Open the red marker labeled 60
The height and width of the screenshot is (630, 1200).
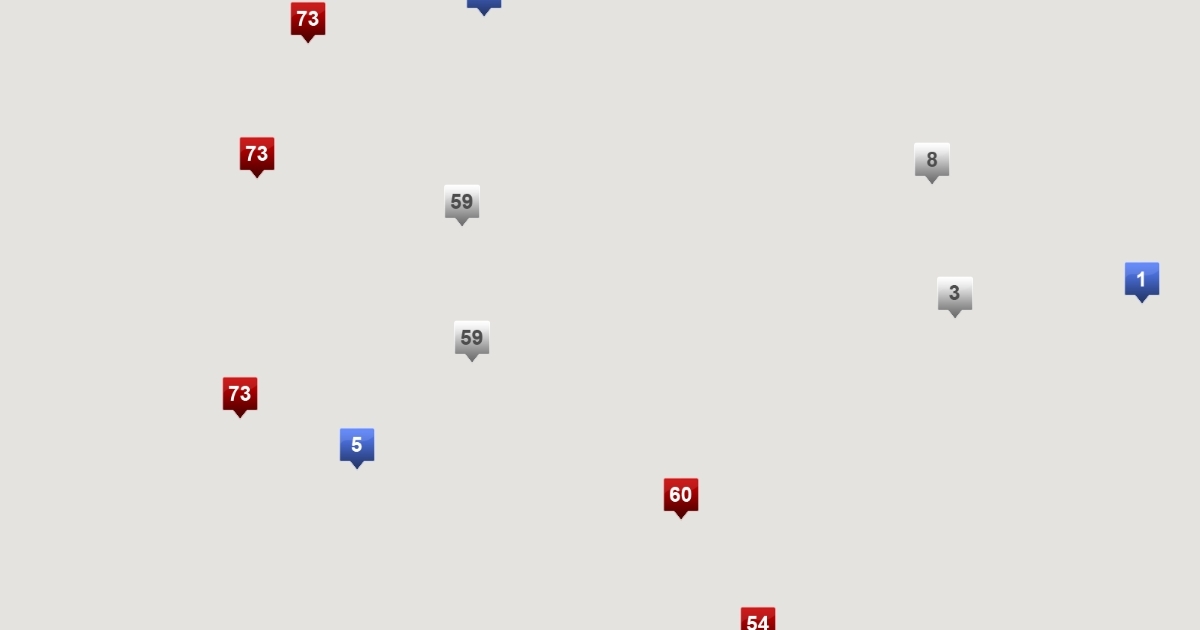[680, 496]
